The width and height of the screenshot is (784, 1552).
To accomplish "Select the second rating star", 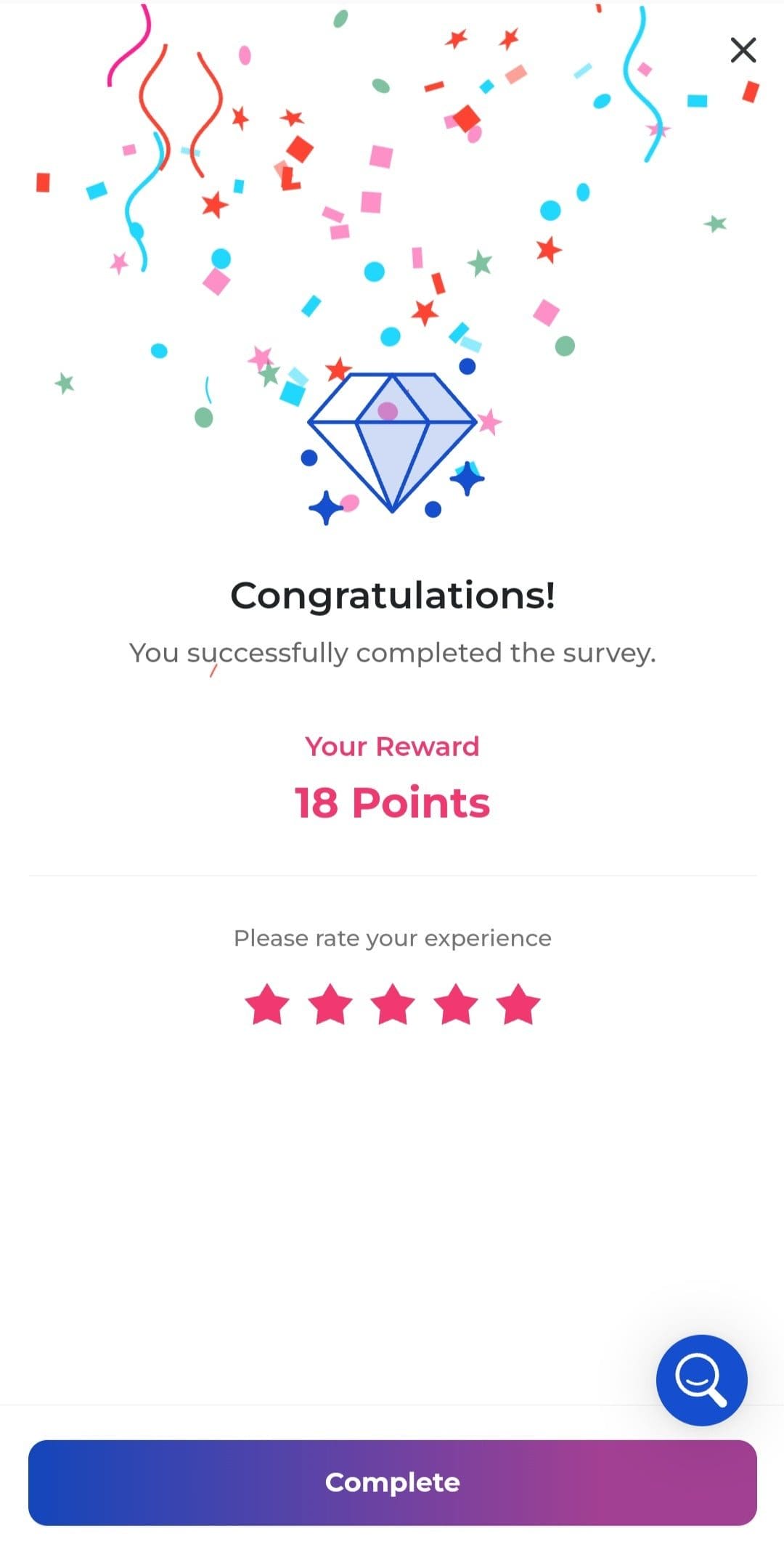I will 330,1004.
